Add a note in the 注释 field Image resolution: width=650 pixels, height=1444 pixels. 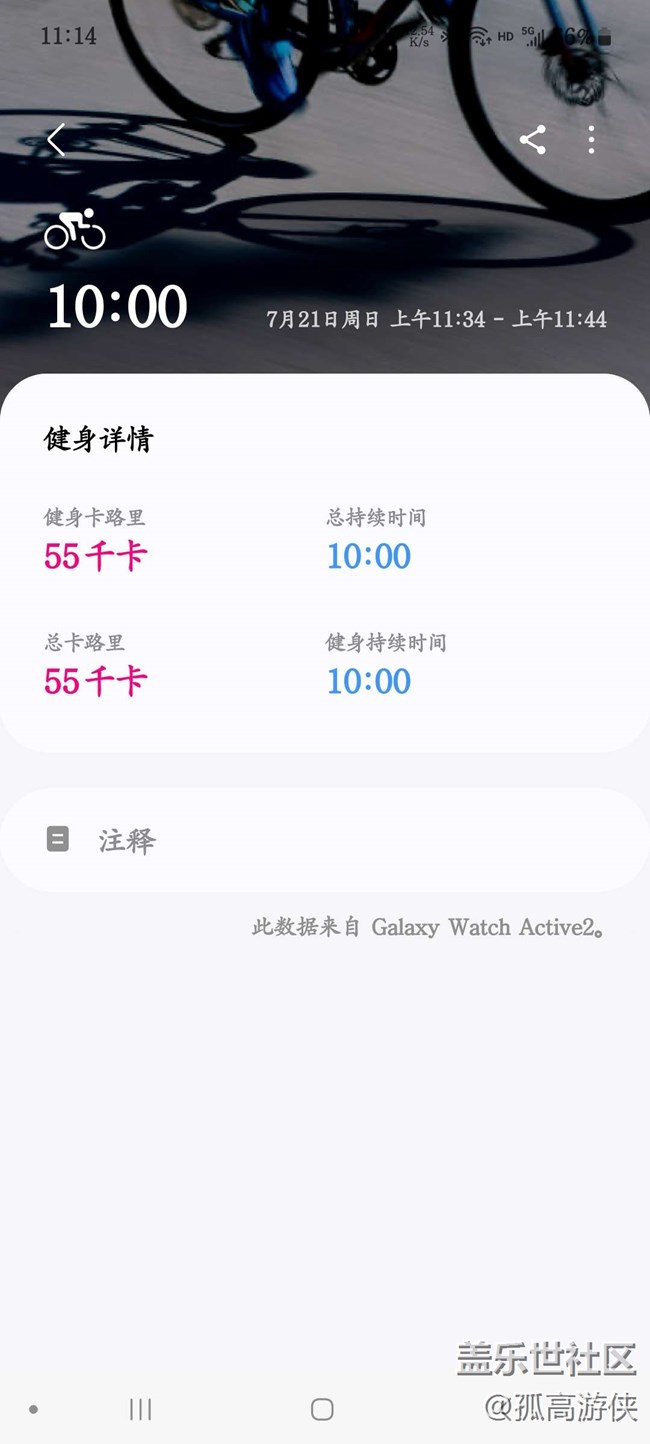click(324, 840)
